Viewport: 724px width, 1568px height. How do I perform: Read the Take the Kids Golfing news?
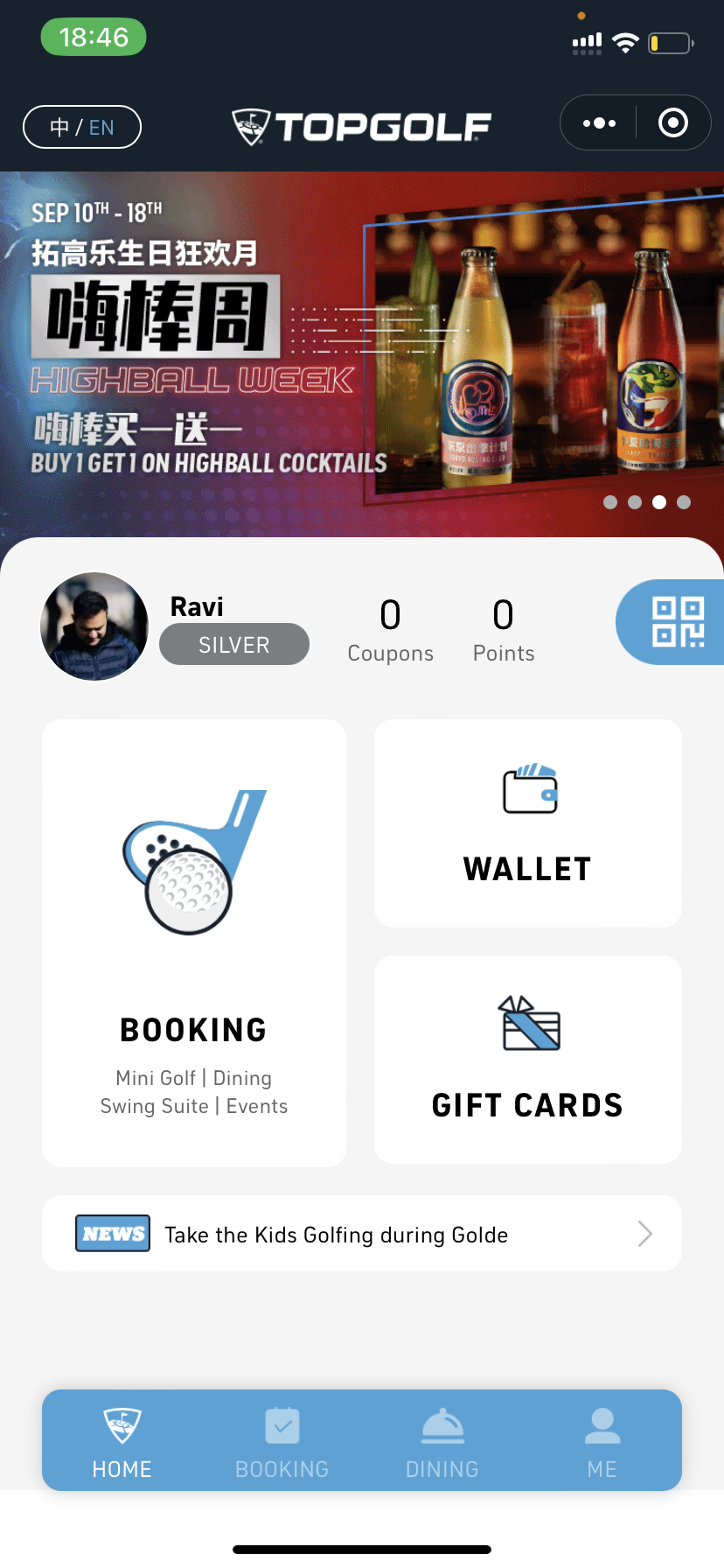(x=362, y=1234)
